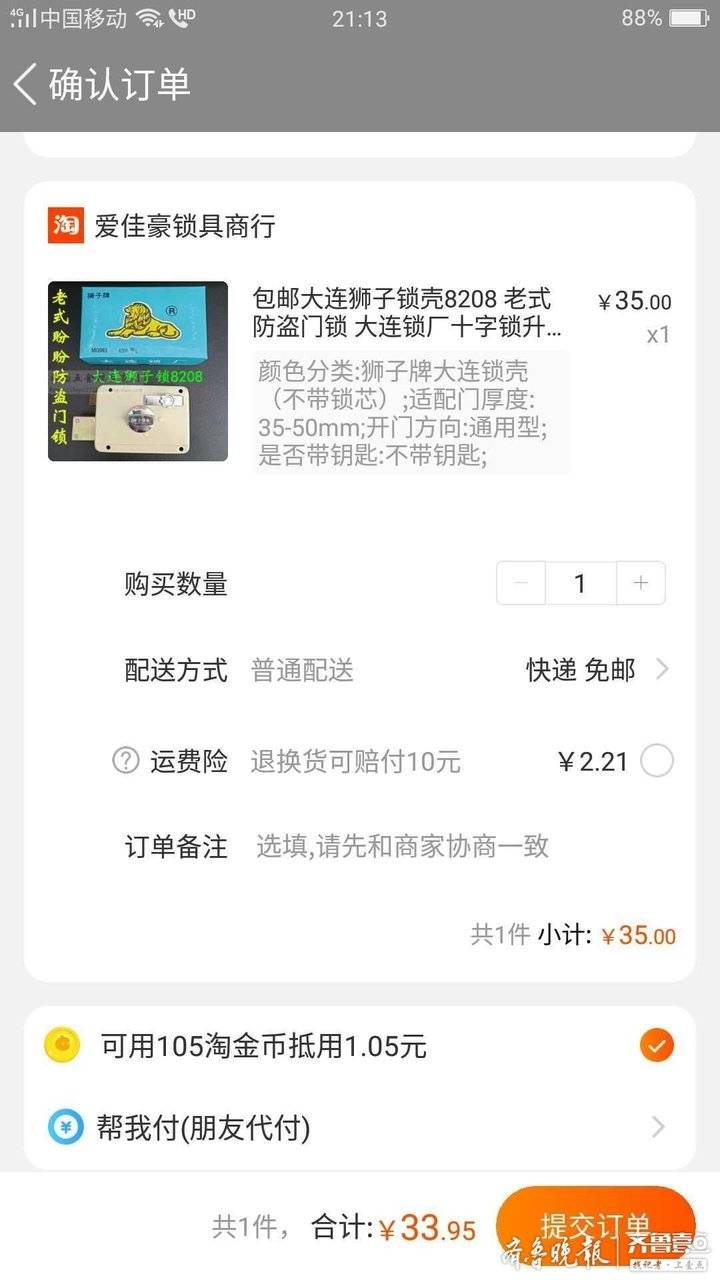Viewport: 720px width, 1280px height.
Task: Tap the 订单备注 order note input field
Action: coord(400,846)
